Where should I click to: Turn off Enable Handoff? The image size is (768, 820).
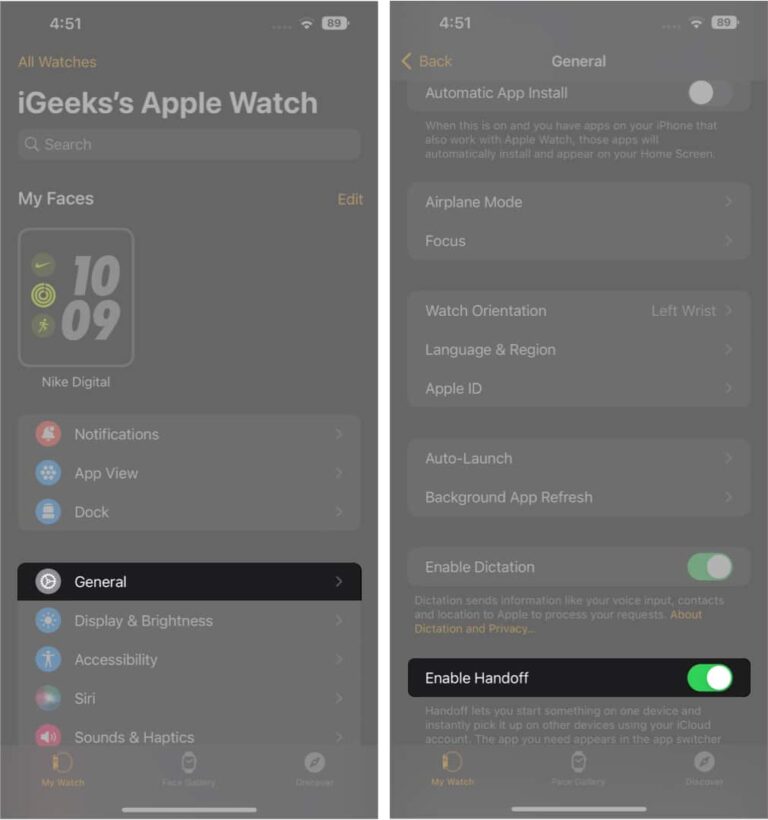click(x=710, y=677)
